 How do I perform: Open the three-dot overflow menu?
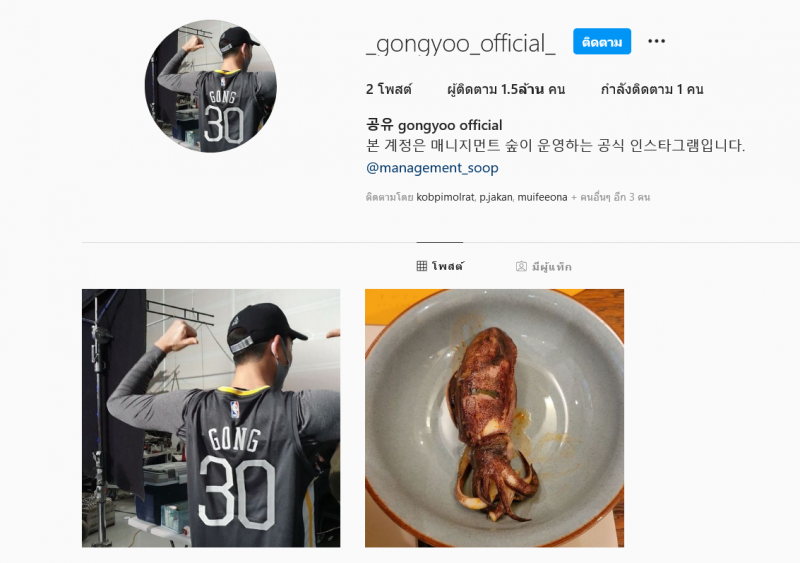pos(656,42)
